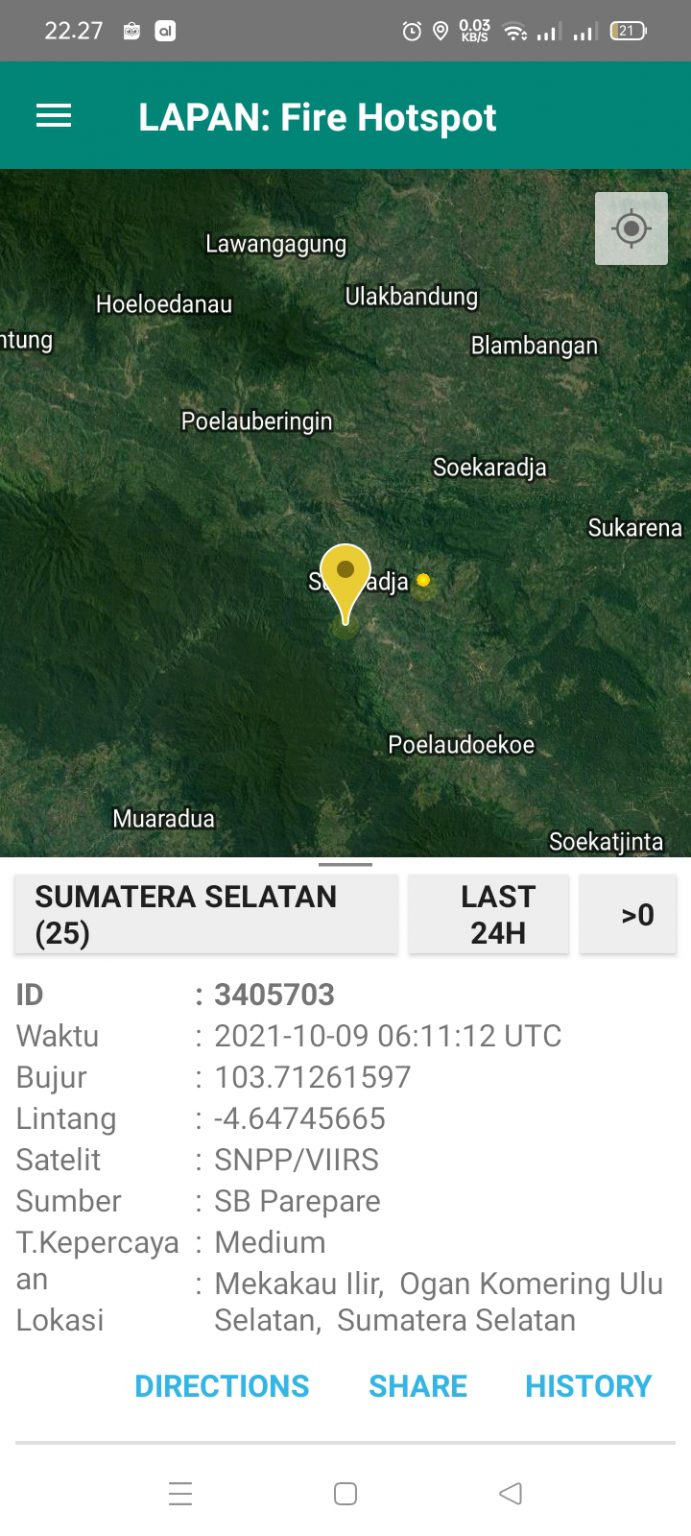This screenshot has height=1536, width=691.
Task: Open the >0 confidence filter
Action: (628, 914)
